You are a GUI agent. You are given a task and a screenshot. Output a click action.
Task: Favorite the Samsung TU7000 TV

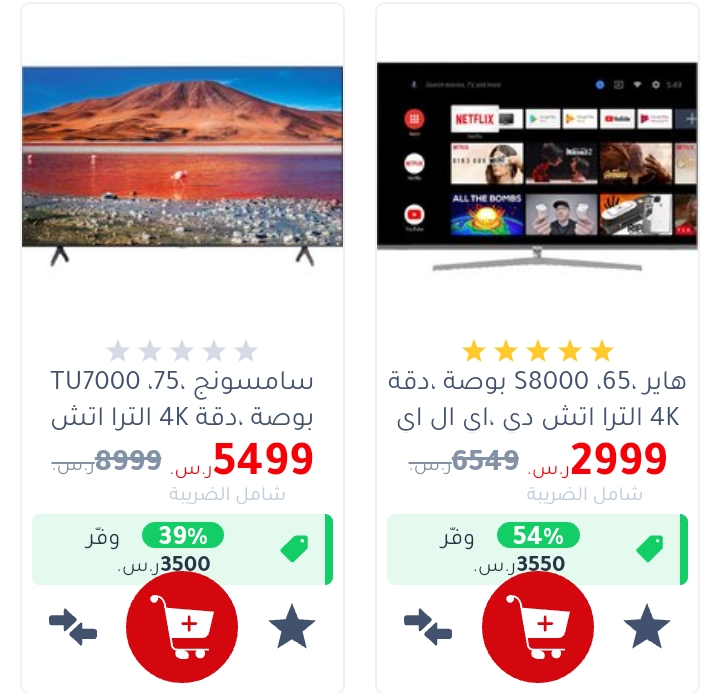(x=292, y=627)
